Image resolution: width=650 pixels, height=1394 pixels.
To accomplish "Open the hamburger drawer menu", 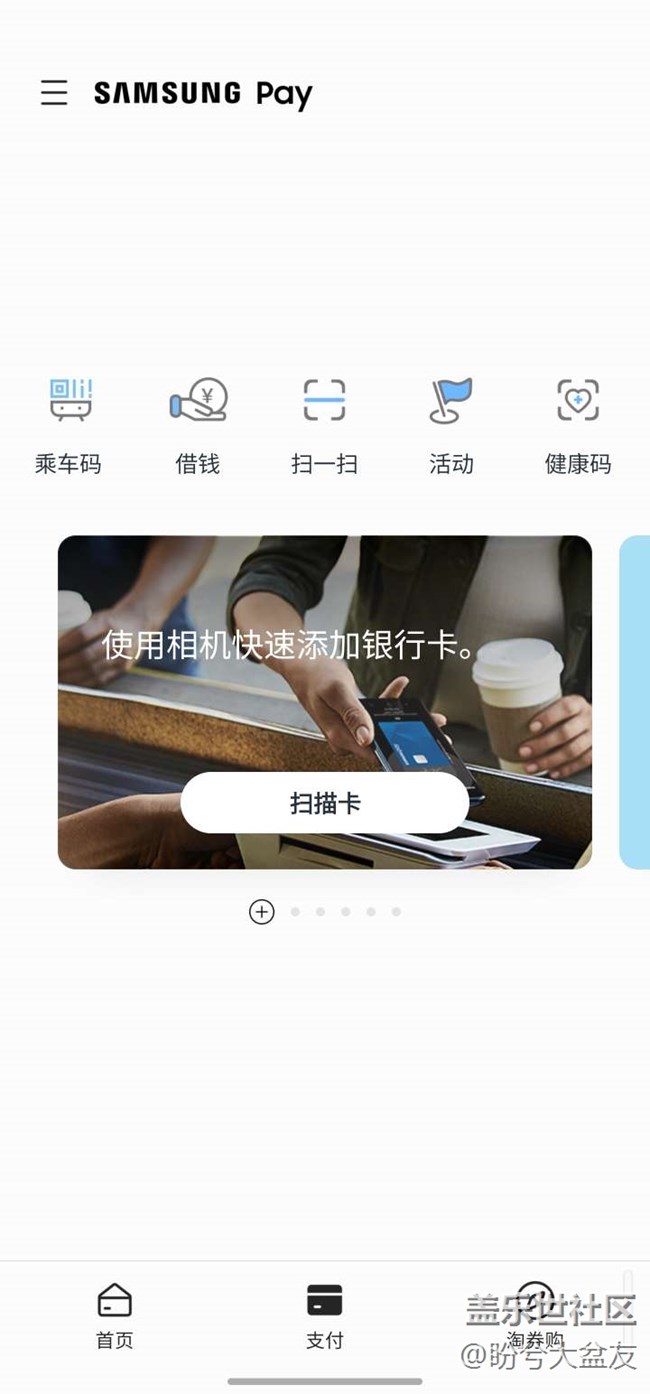I will (54, 93).
